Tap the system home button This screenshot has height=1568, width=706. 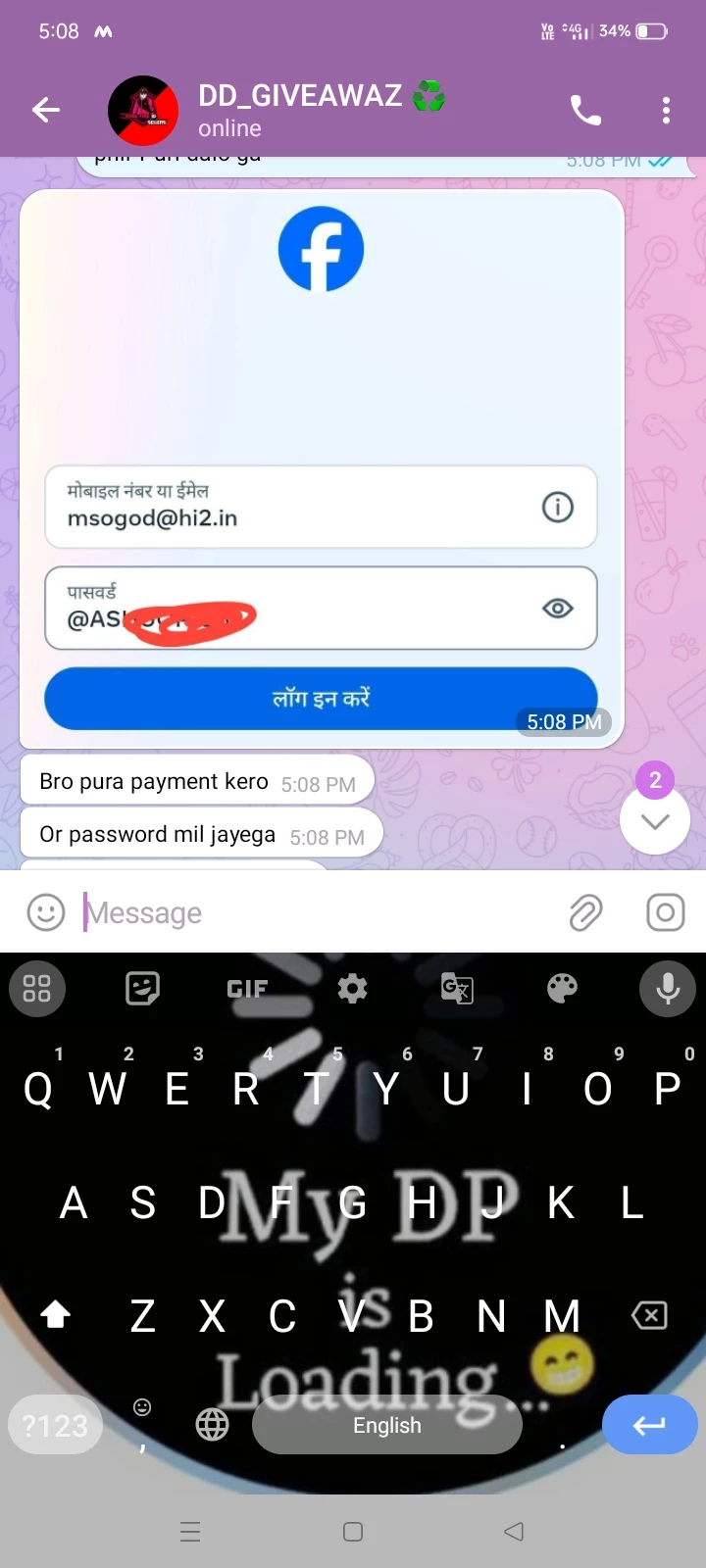(x=353, y=1531)
